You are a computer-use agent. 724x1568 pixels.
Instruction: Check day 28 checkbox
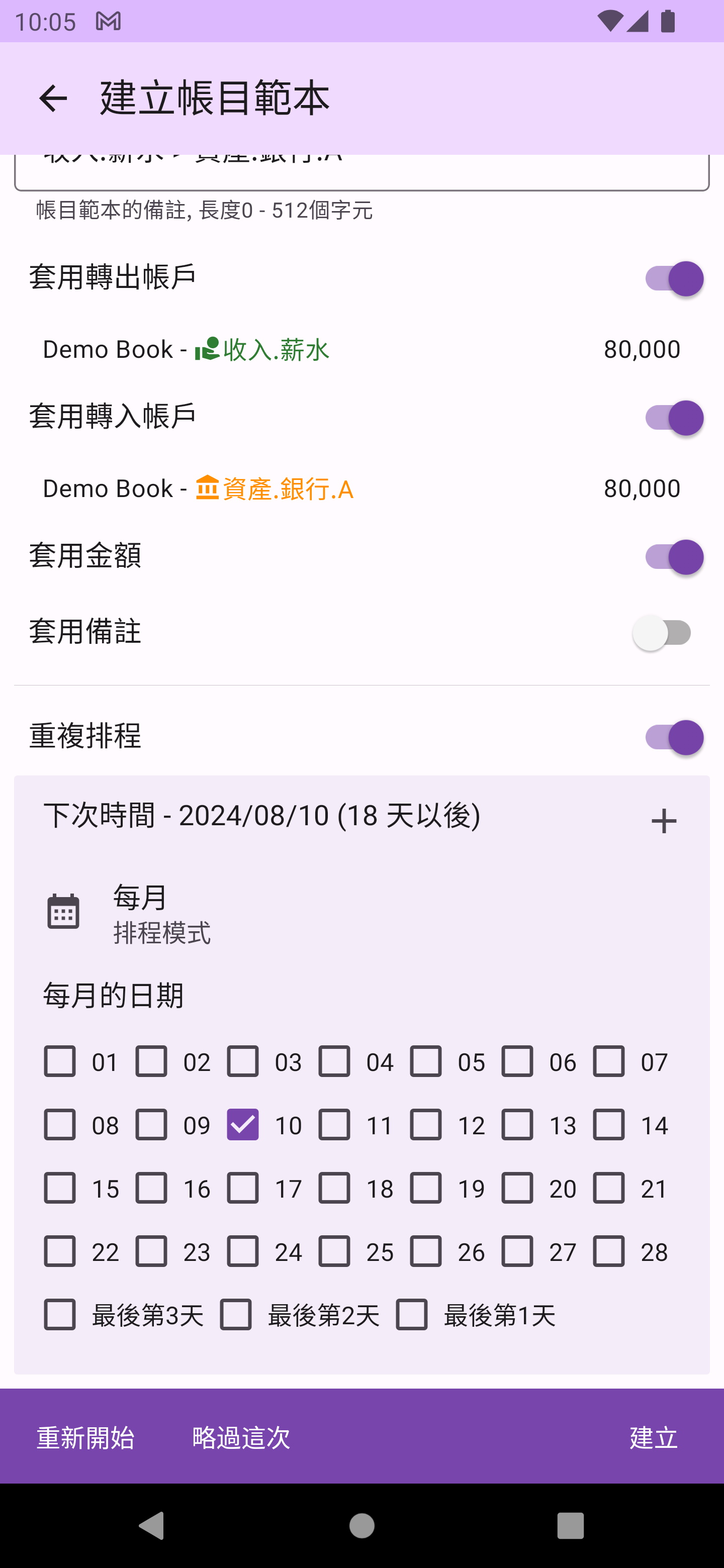(609, 1251)
